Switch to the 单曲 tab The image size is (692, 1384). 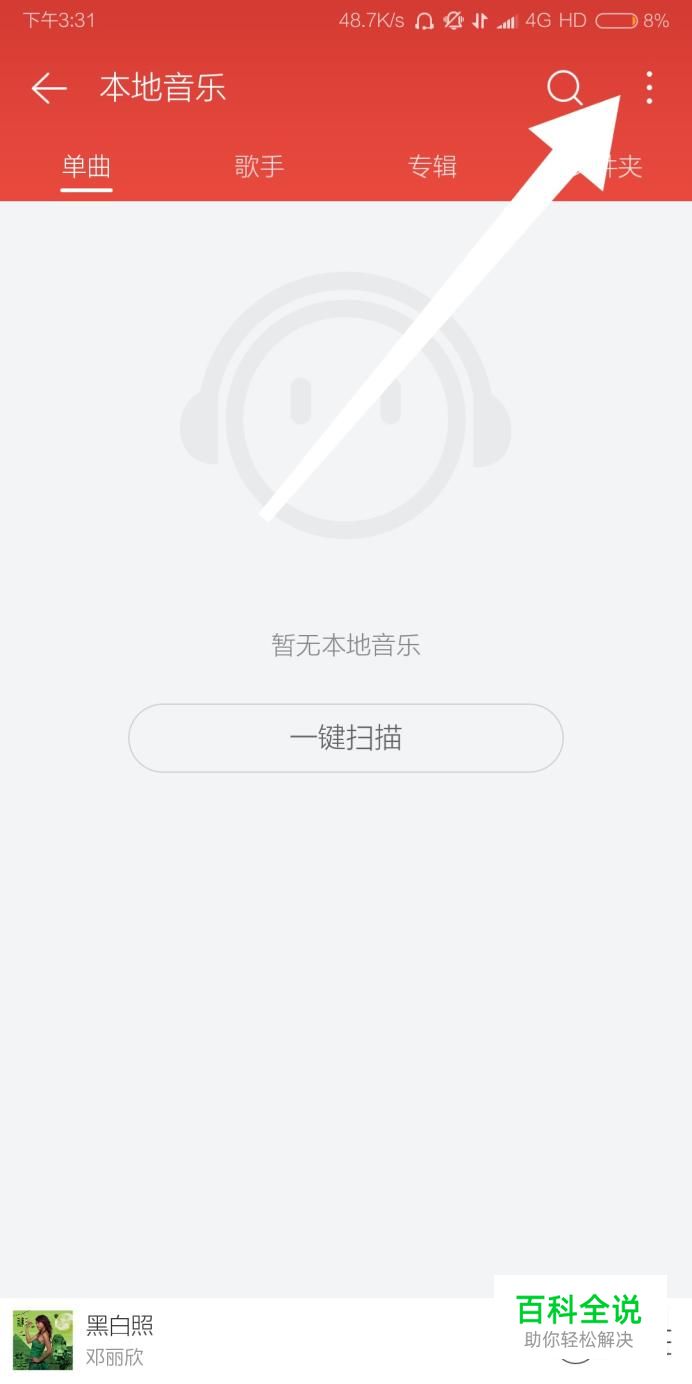[86, 166]
